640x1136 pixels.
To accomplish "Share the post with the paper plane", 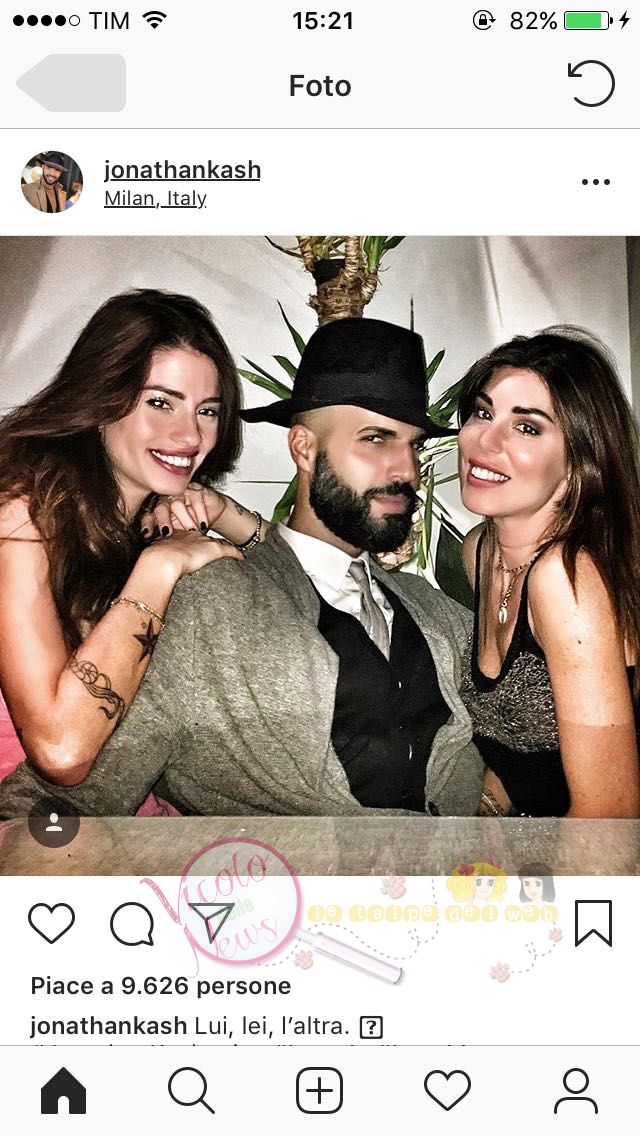I will pos(212,922).
